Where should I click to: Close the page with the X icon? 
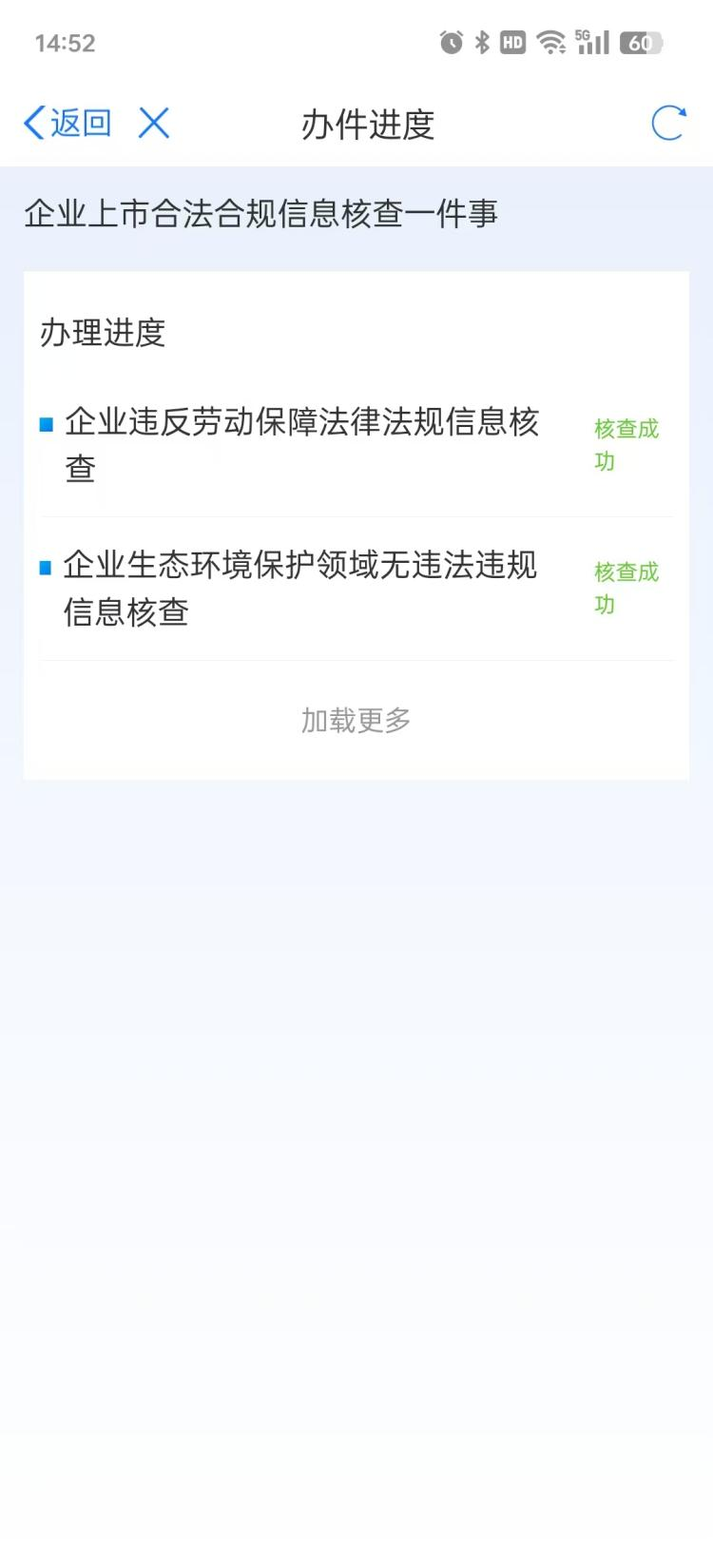(154, 123)
